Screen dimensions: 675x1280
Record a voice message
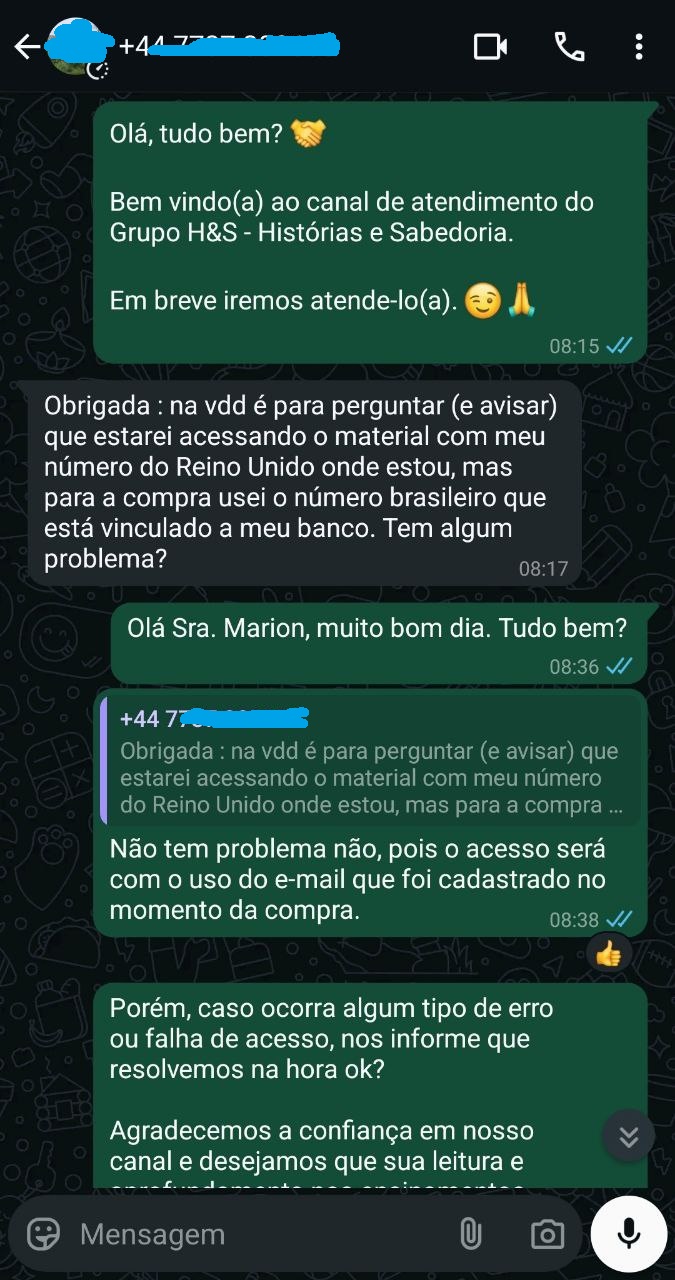point(629,1234)
